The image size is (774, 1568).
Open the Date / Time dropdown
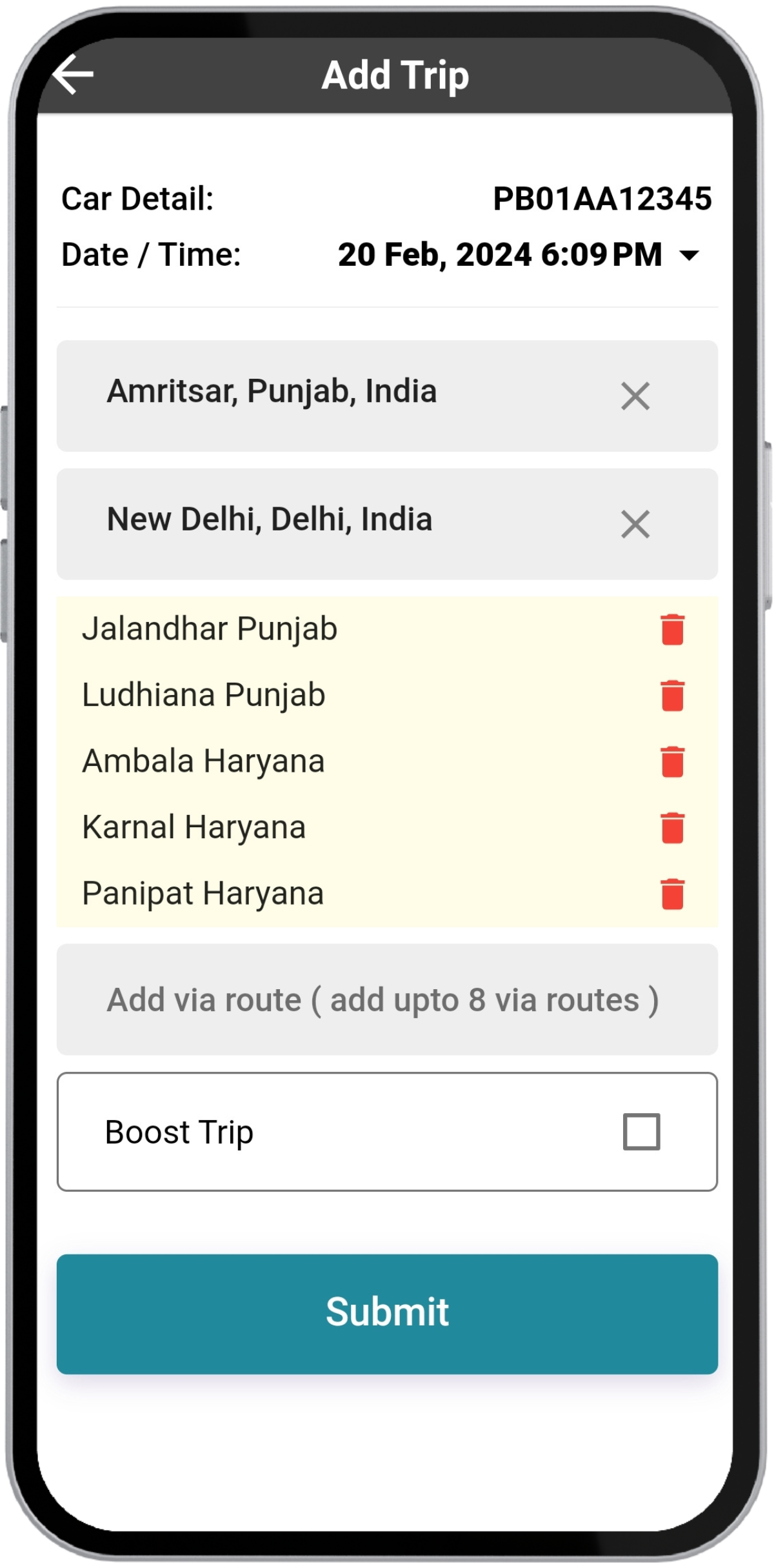[690, 256]
